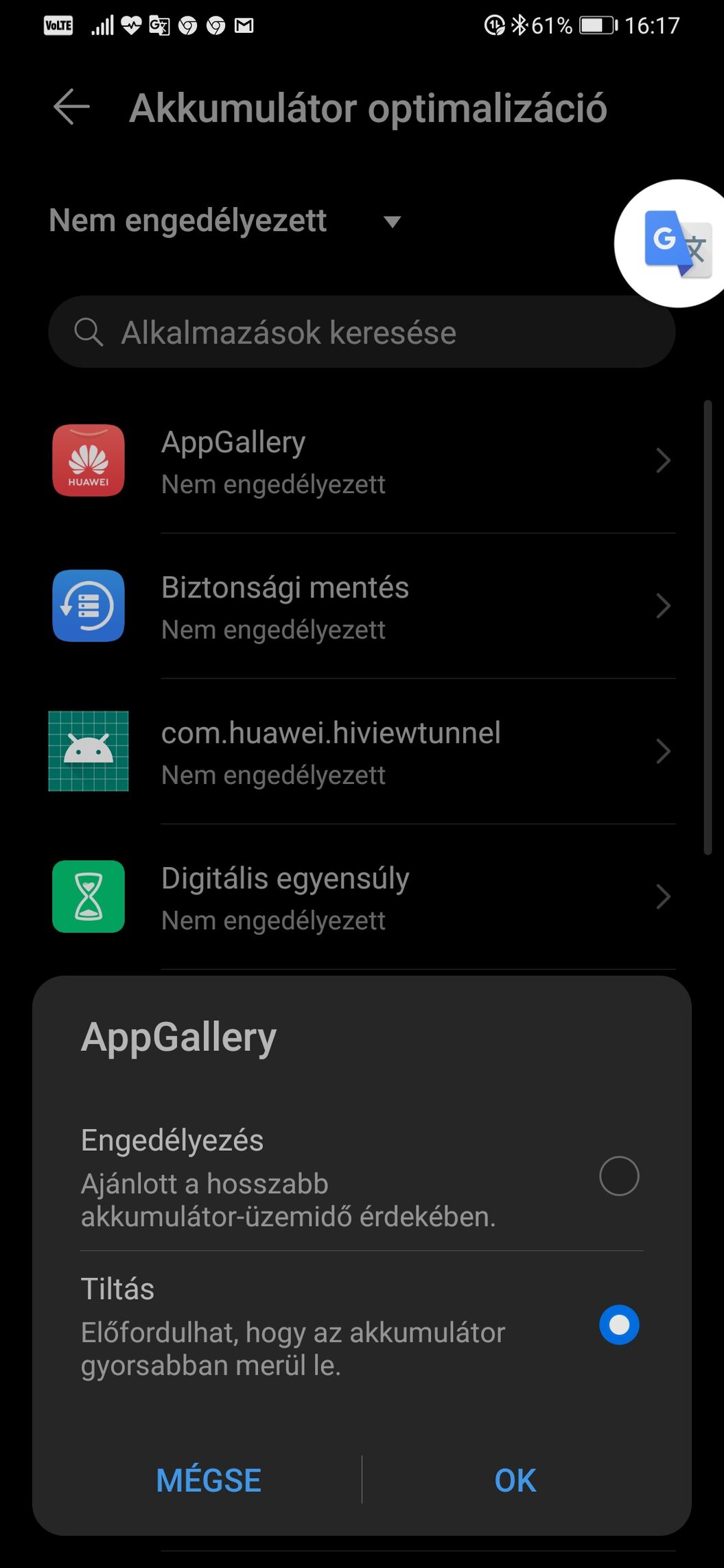Tap the Alkalmazások keresése search field
Image resolution: width=724 pixels, height=1568 pixels.
[x=362, y=332]
